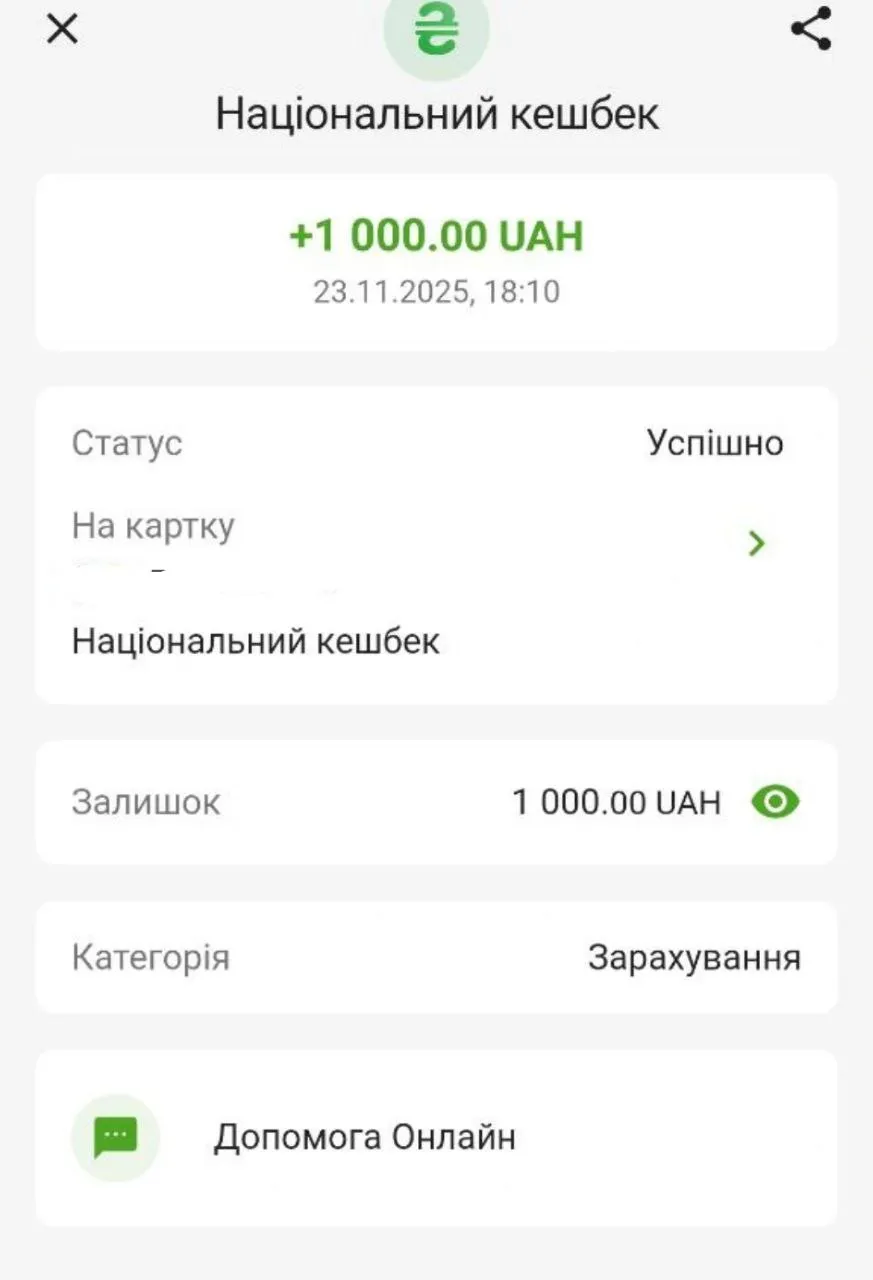The image size is (873, 1280).
Task: Tap the transaction date 23.11.2025, 18:10
Action: click(438, 292)
